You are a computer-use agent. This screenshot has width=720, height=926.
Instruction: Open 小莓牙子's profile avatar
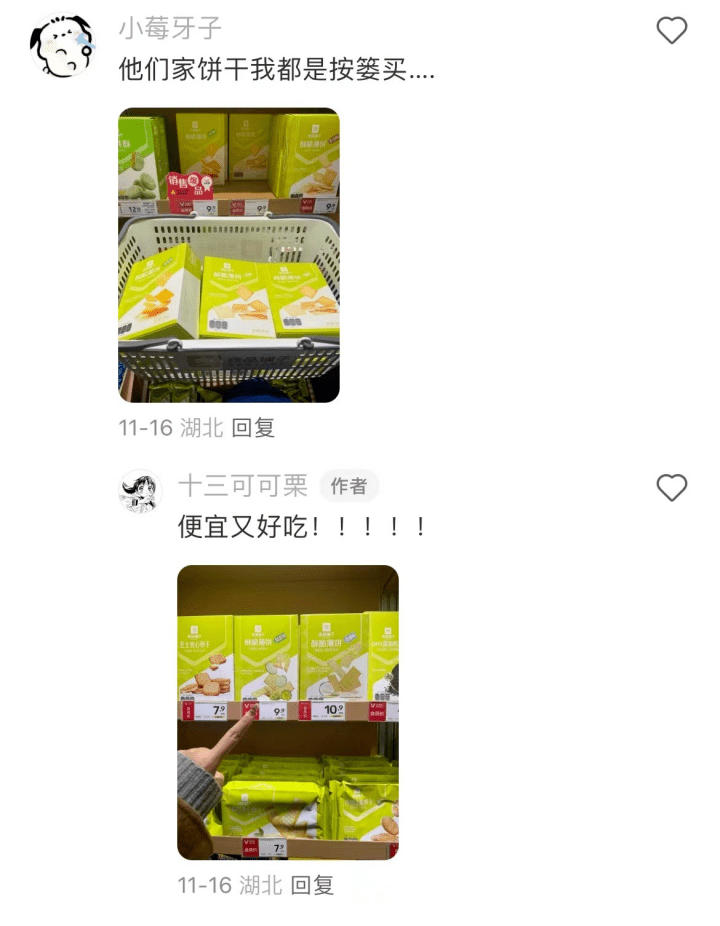(x=62, y=46)
